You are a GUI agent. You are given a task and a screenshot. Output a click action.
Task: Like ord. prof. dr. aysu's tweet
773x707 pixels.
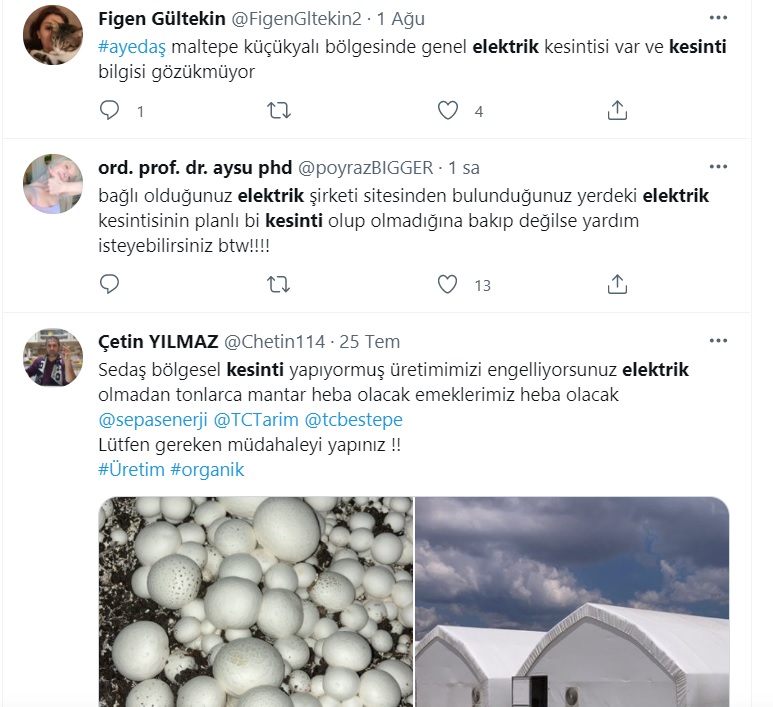(448, 285)
